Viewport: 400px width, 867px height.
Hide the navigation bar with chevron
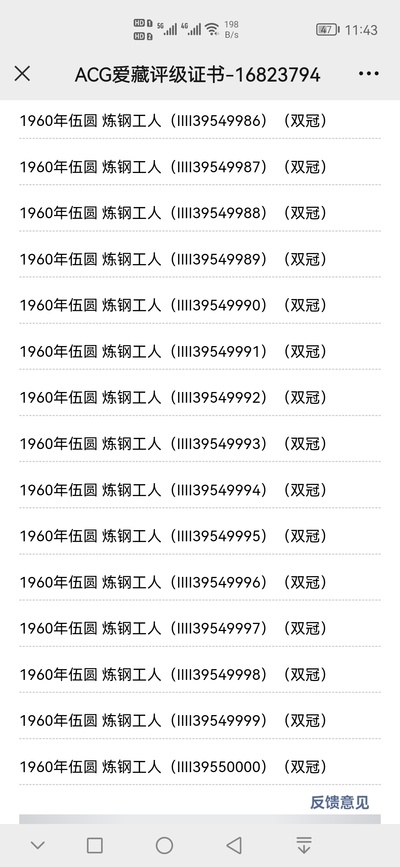(x=38, y=845)
